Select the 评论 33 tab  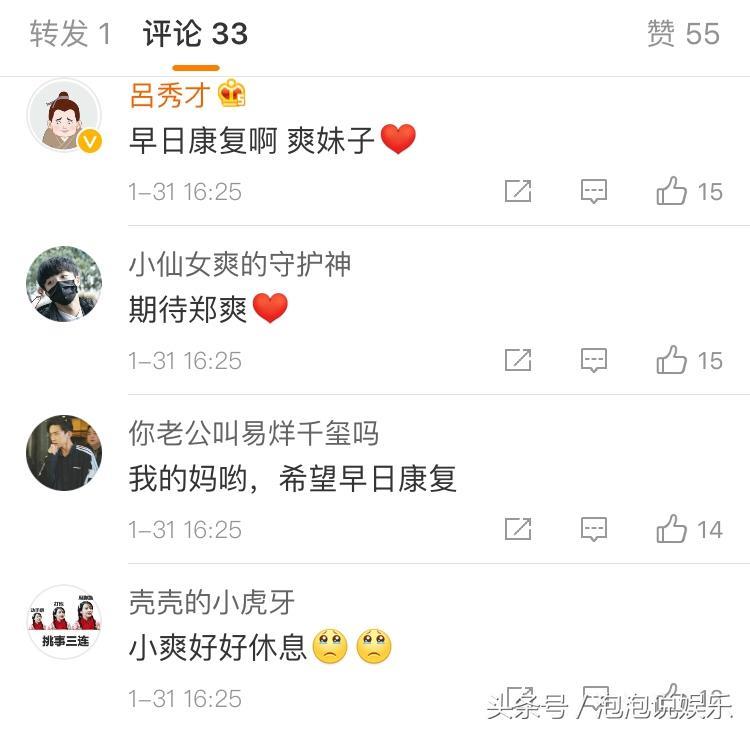tap(195, 34)
